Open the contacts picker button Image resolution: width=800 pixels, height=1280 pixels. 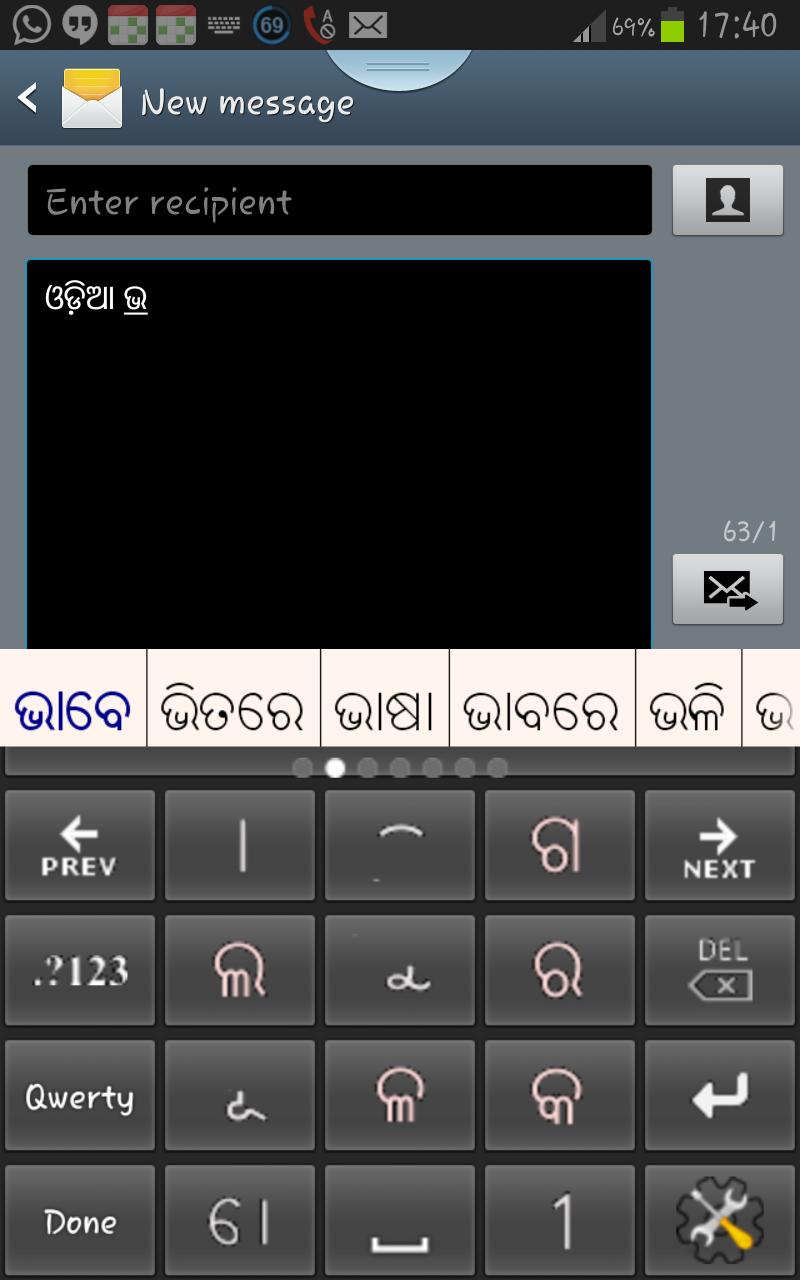[727, 201]
